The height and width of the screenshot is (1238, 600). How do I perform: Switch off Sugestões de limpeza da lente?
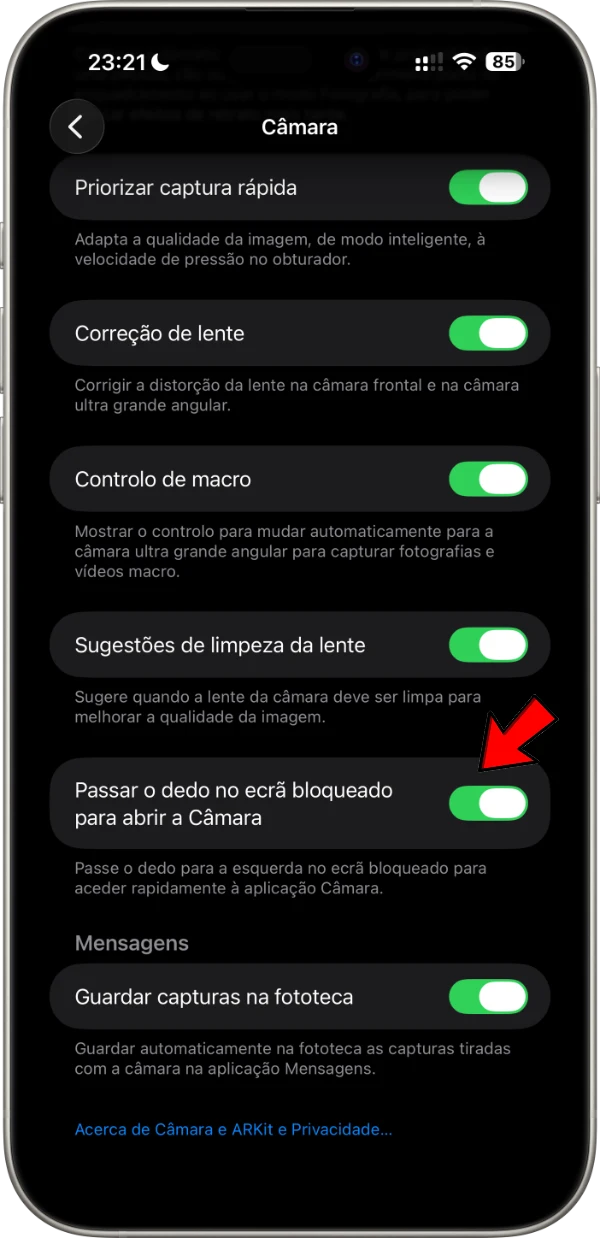pos(488,645)
